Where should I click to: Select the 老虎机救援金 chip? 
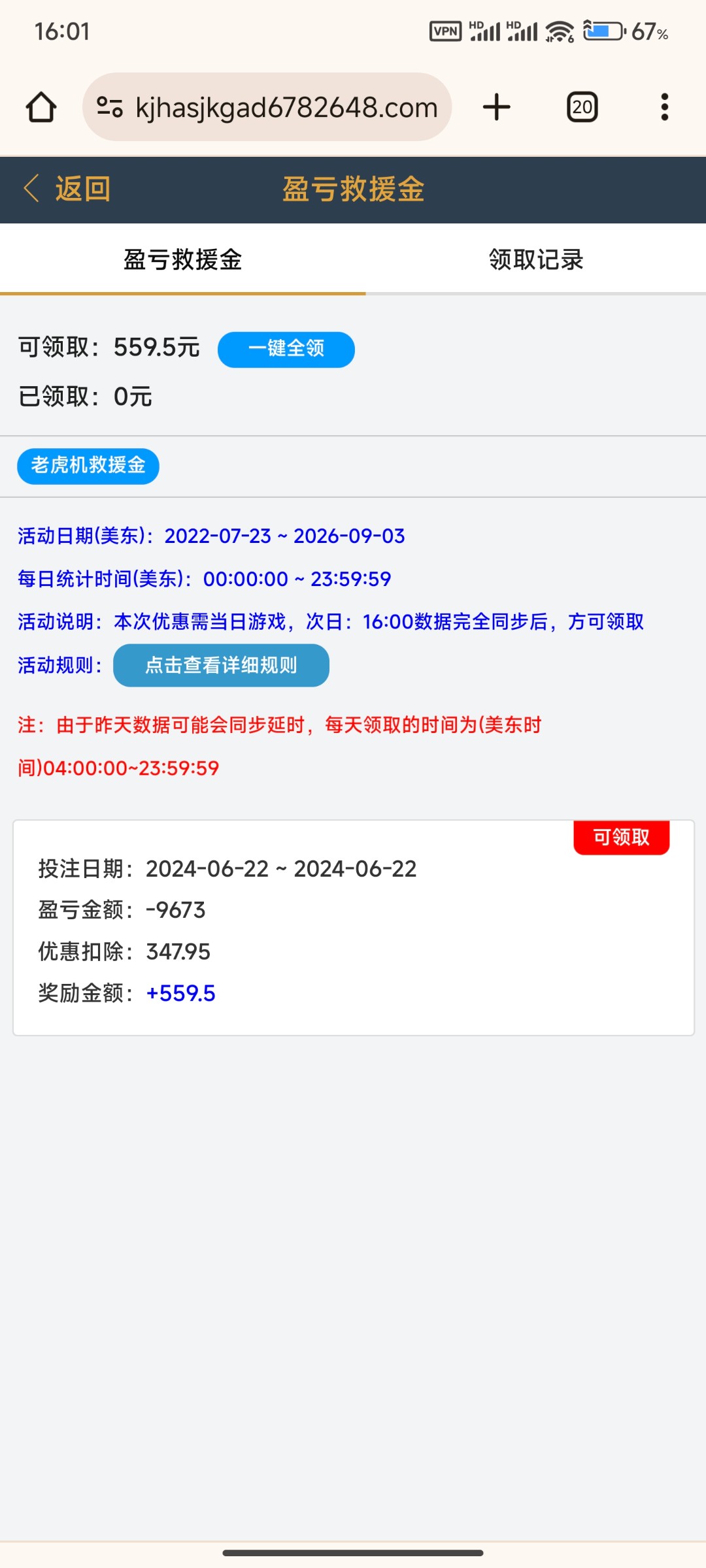click(x=88, y=466)
